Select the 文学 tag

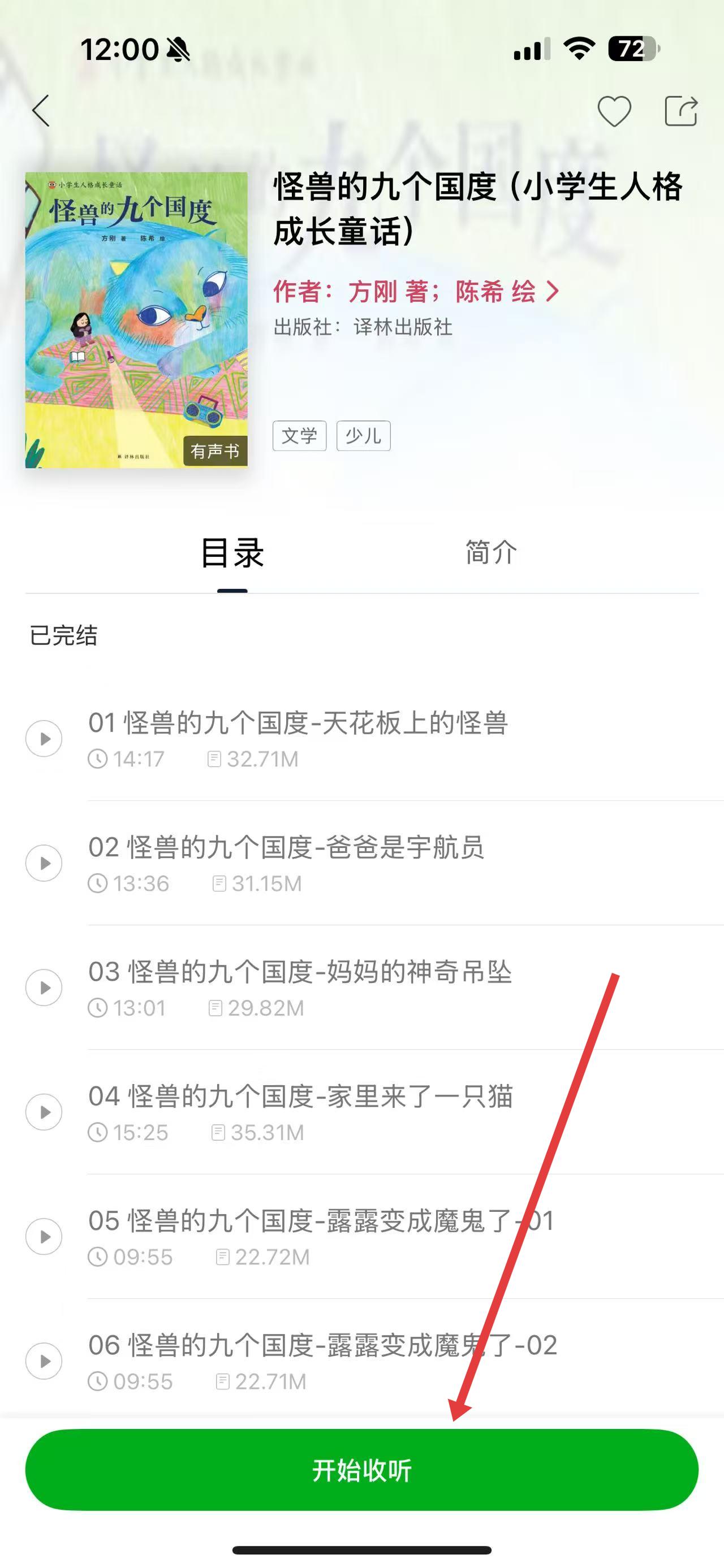[x=299, y=436]
